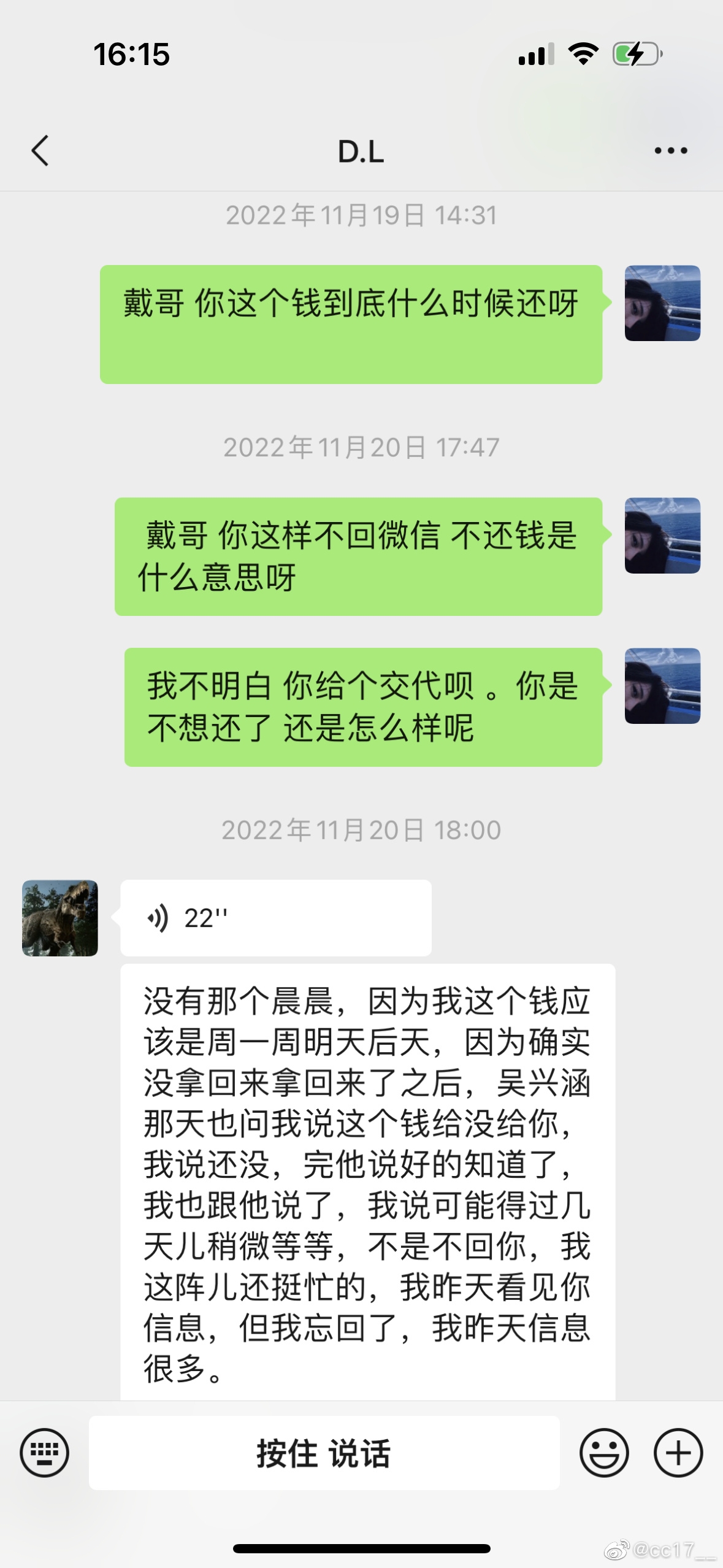Open the chat info overflow menu
The height and width of the screenshot is (1568, 723).
pos(670,151)
